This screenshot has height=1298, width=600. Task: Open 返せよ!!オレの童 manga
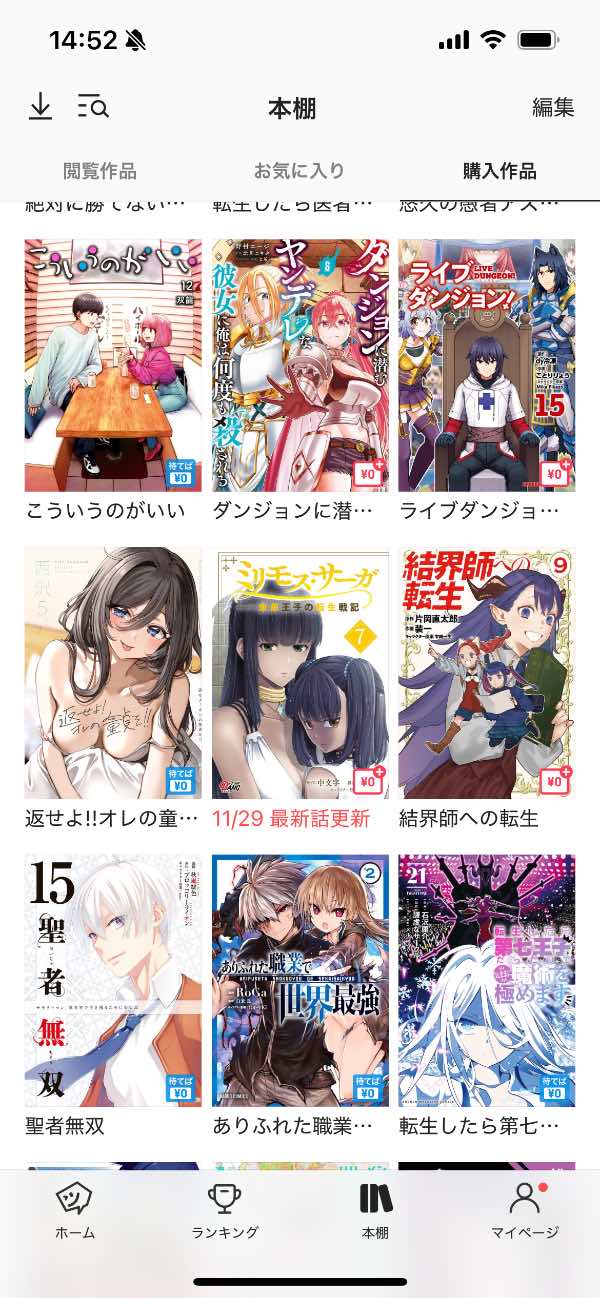click(x=113, y=673)
